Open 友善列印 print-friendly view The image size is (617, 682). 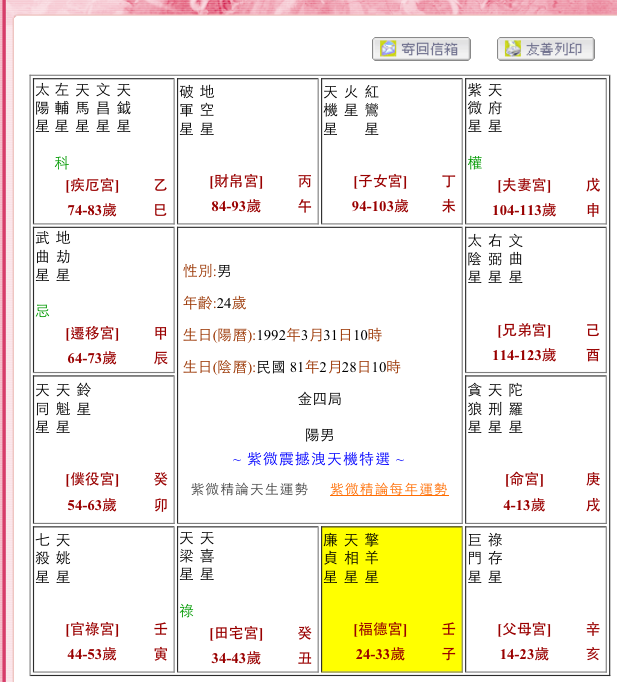click(546, 49)
